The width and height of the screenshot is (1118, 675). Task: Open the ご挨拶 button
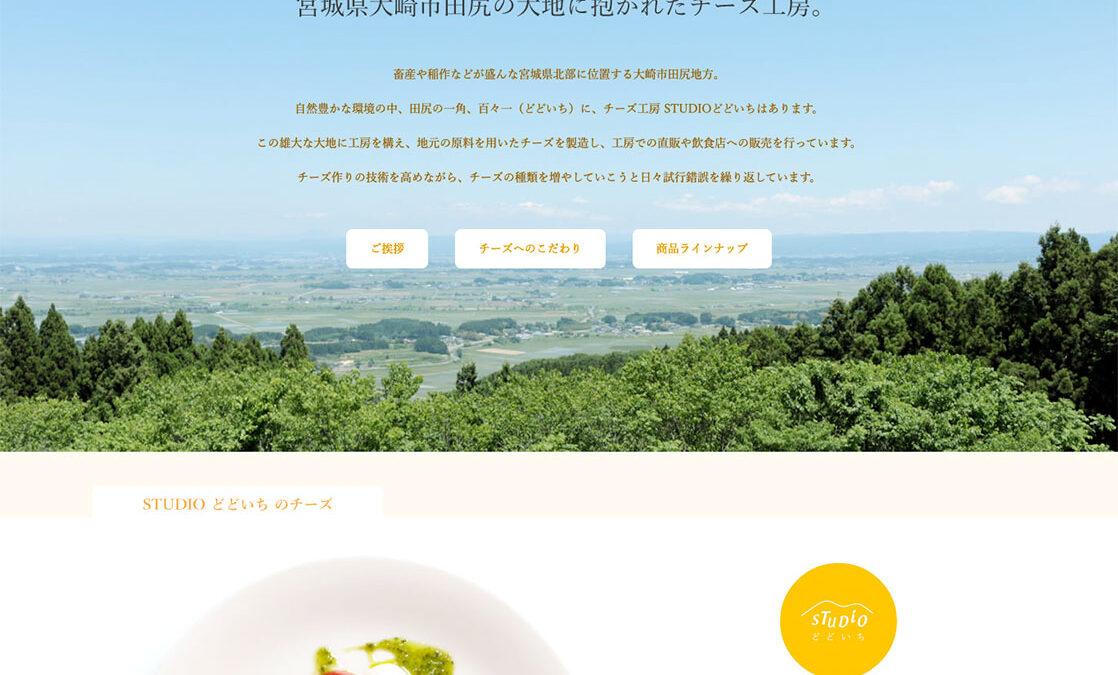(387, 249)
